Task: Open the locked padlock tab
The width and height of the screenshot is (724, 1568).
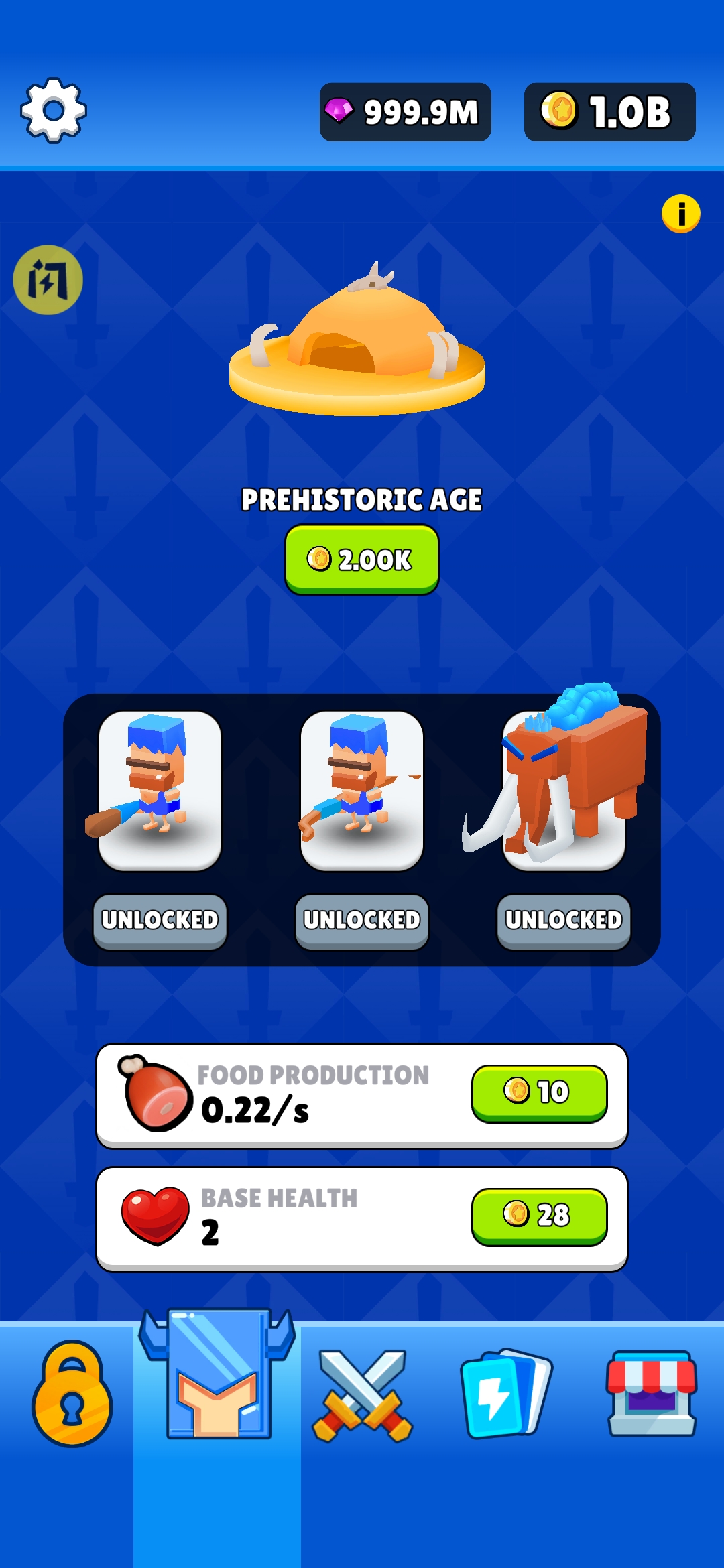Action: (72, 1394)
